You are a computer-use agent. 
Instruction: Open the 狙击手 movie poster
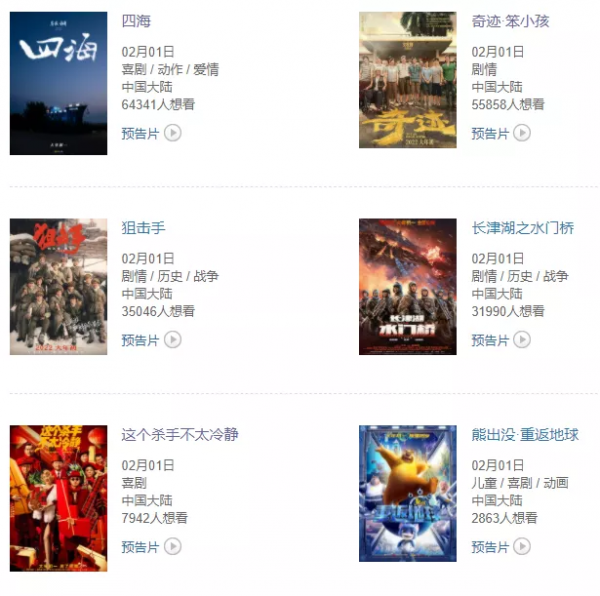click(x=58, y=287)
